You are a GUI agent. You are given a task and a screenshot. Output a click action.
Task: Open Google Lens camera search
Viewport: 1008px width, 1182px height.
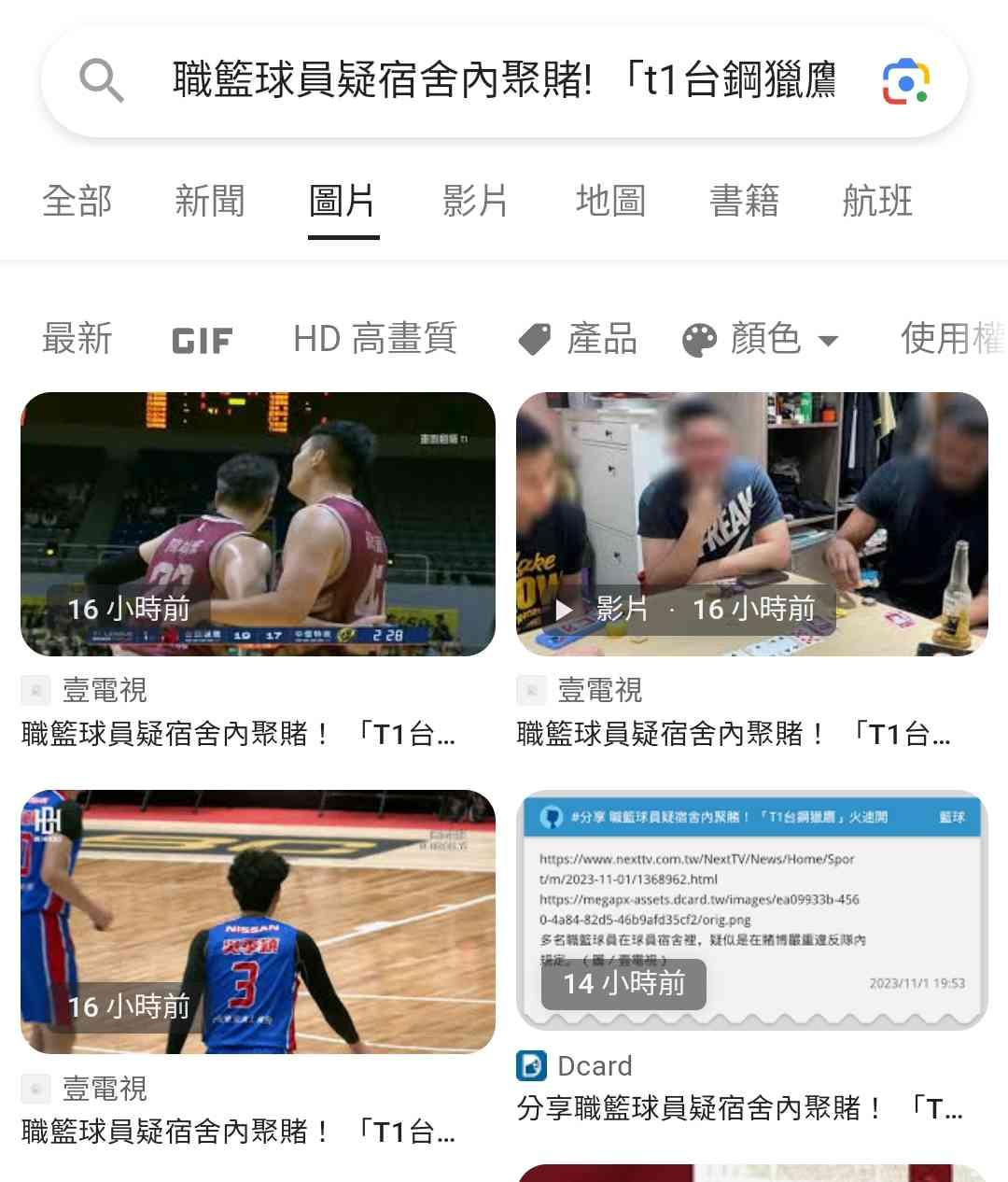(905, 81)
